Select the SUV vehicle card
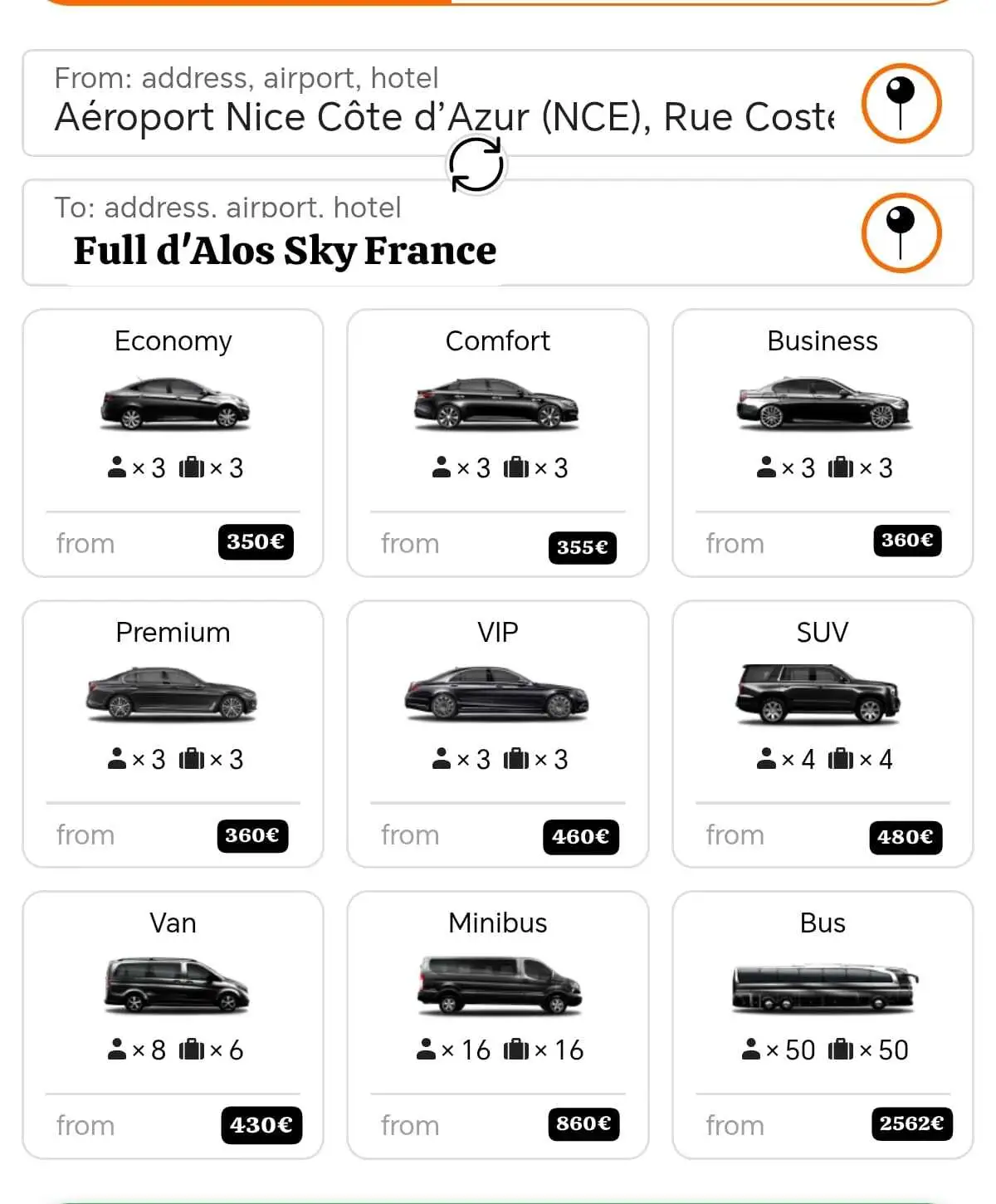Image resolution: width=996 pixels, height=1204 pixels. tap(822, 734)
